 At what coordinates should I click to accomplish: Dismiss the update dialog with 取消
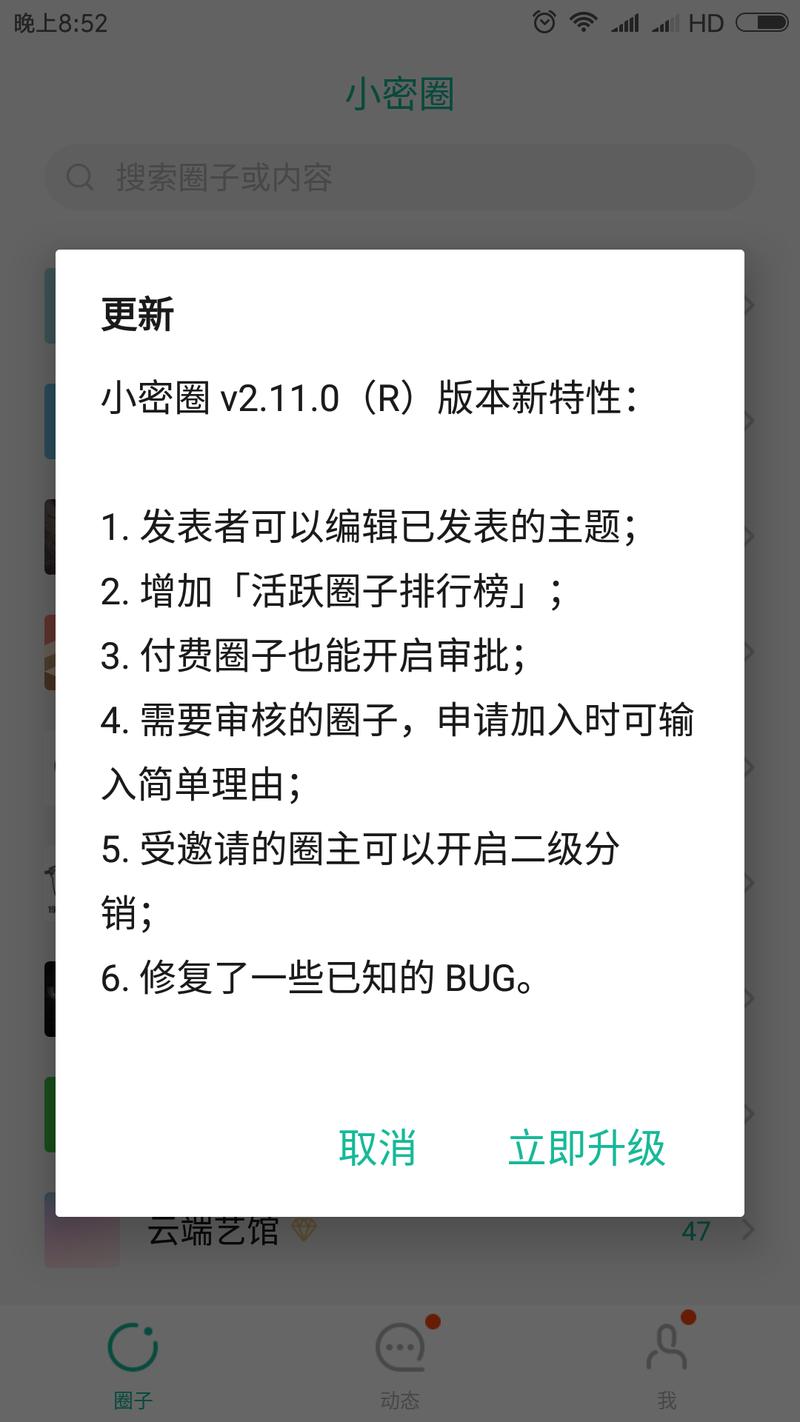(x=378, y=1149)
